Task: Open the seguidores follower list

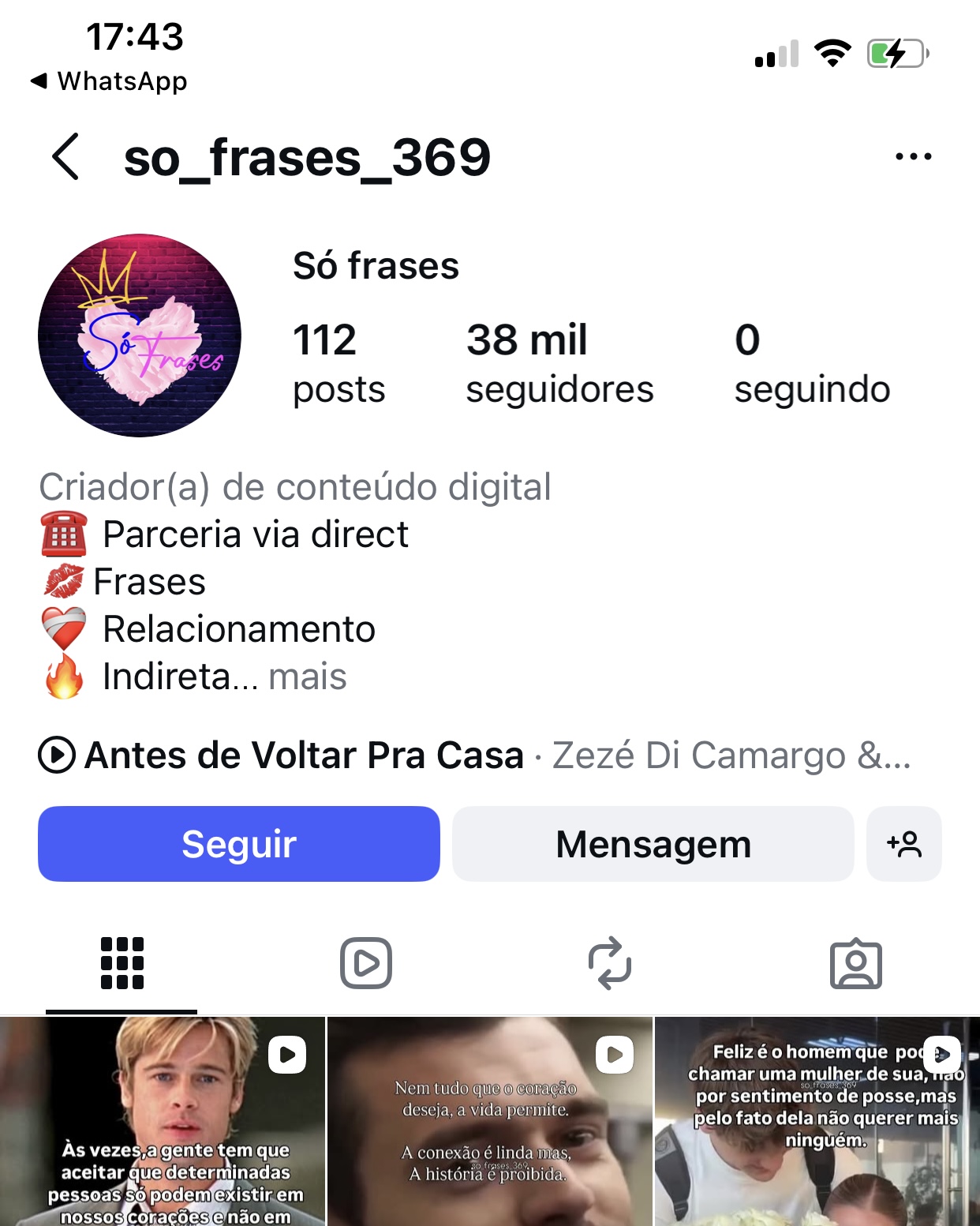Action: click(x=560, y=362)
